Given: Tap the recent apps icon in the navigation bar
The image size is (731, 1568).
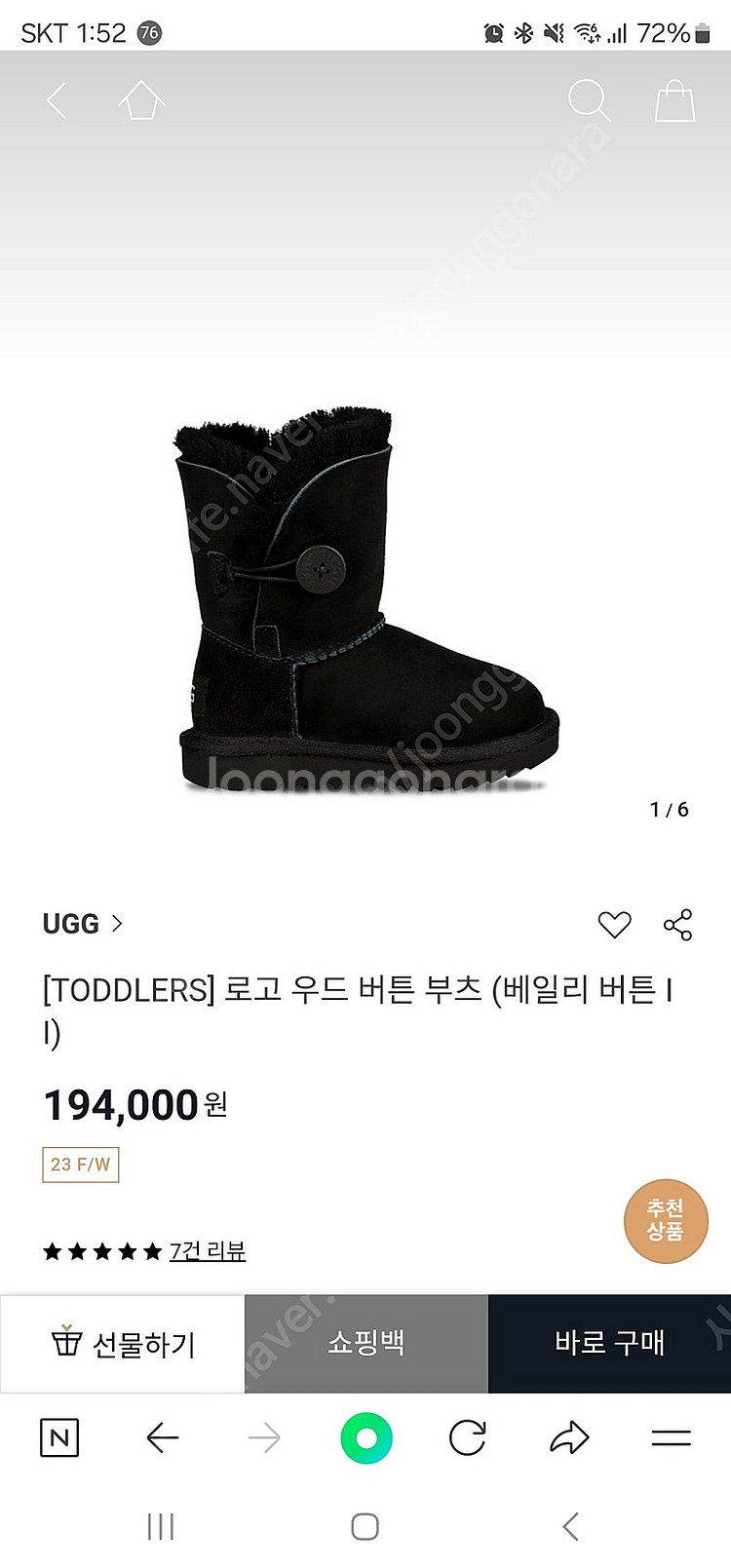Looking at the screenshot, I should [x=160, y=1527].
